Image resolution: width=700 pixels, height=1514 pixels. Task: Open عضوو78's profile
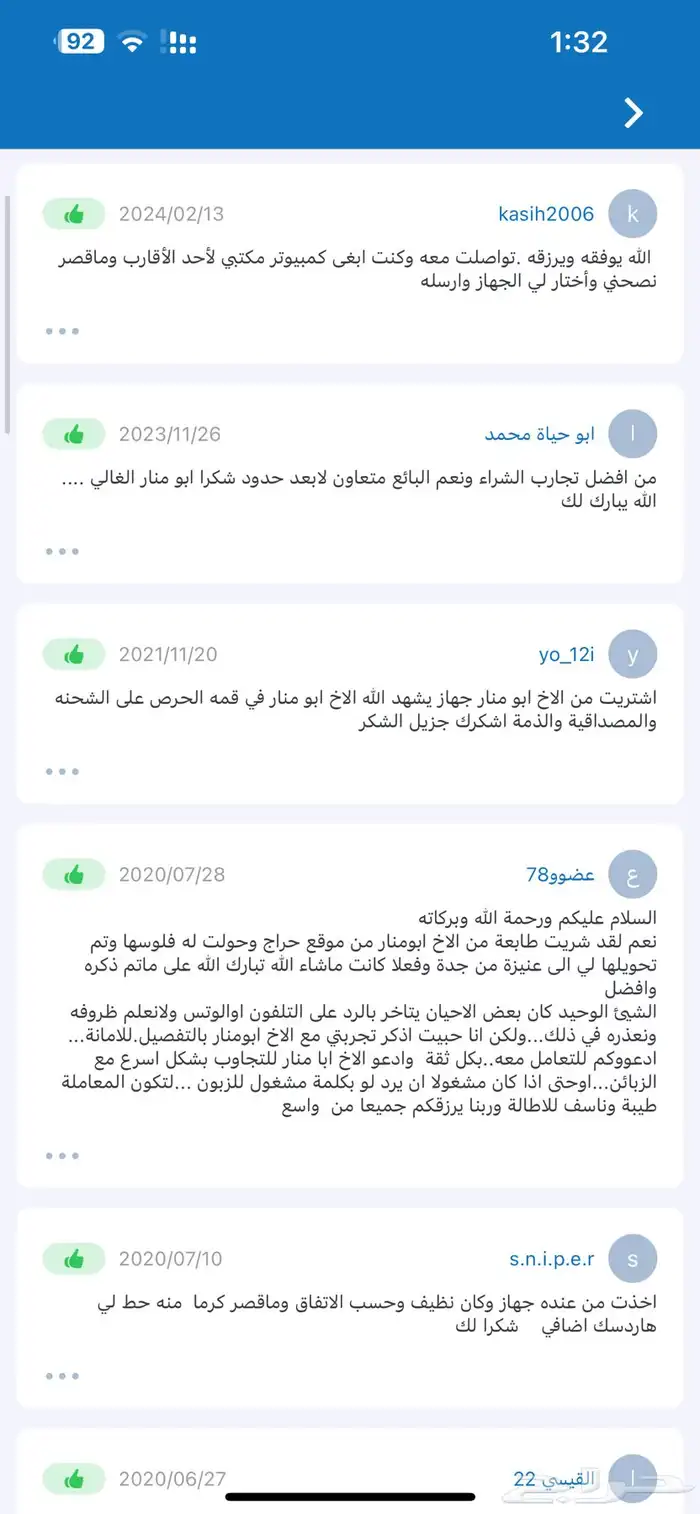click(x=560, y=875)
